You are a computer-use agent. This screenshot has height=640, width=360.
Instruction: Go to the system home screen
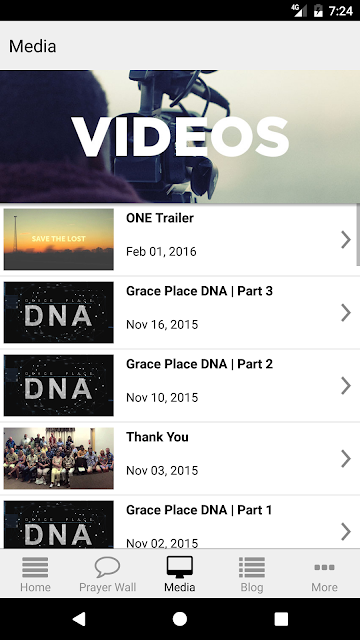(180, 619)
